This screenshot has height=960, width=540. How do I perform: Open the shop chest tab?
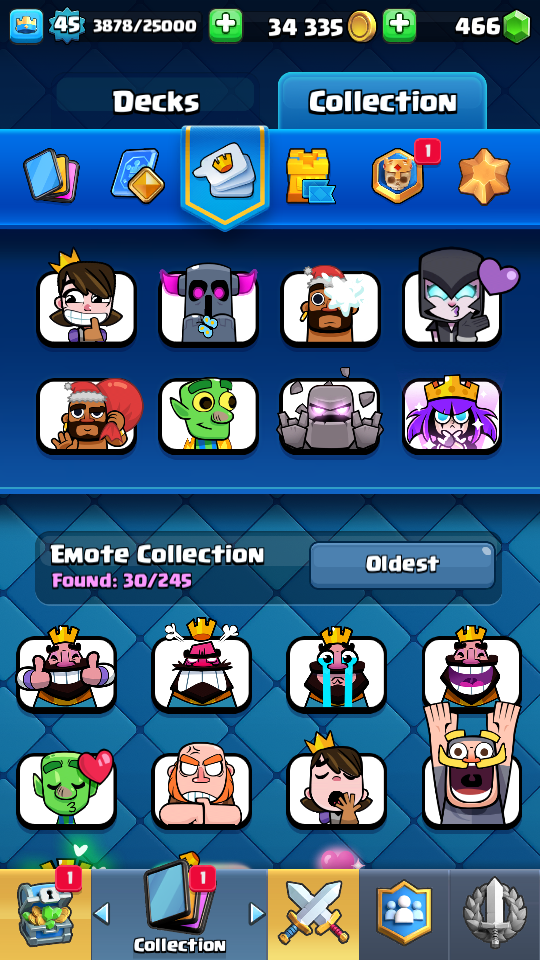pyautogui.click(x=45, y=913)
